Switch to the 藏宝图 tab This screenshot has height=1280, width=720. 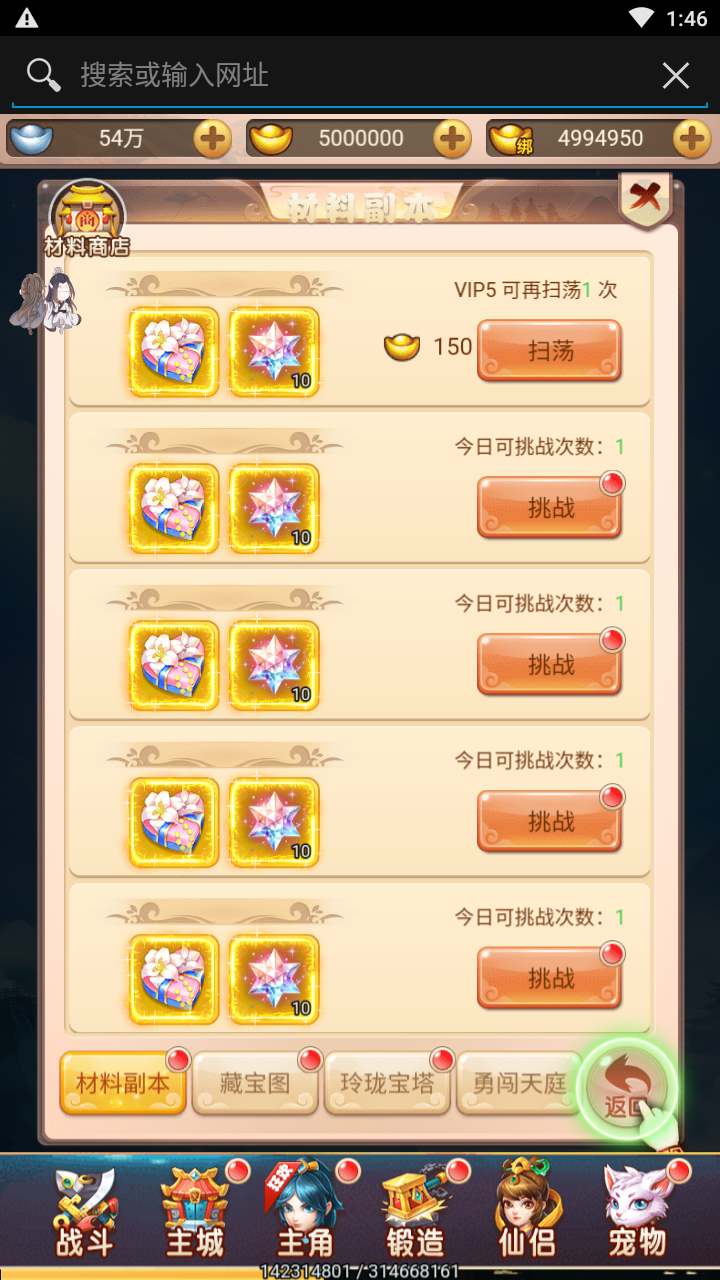255,1083
